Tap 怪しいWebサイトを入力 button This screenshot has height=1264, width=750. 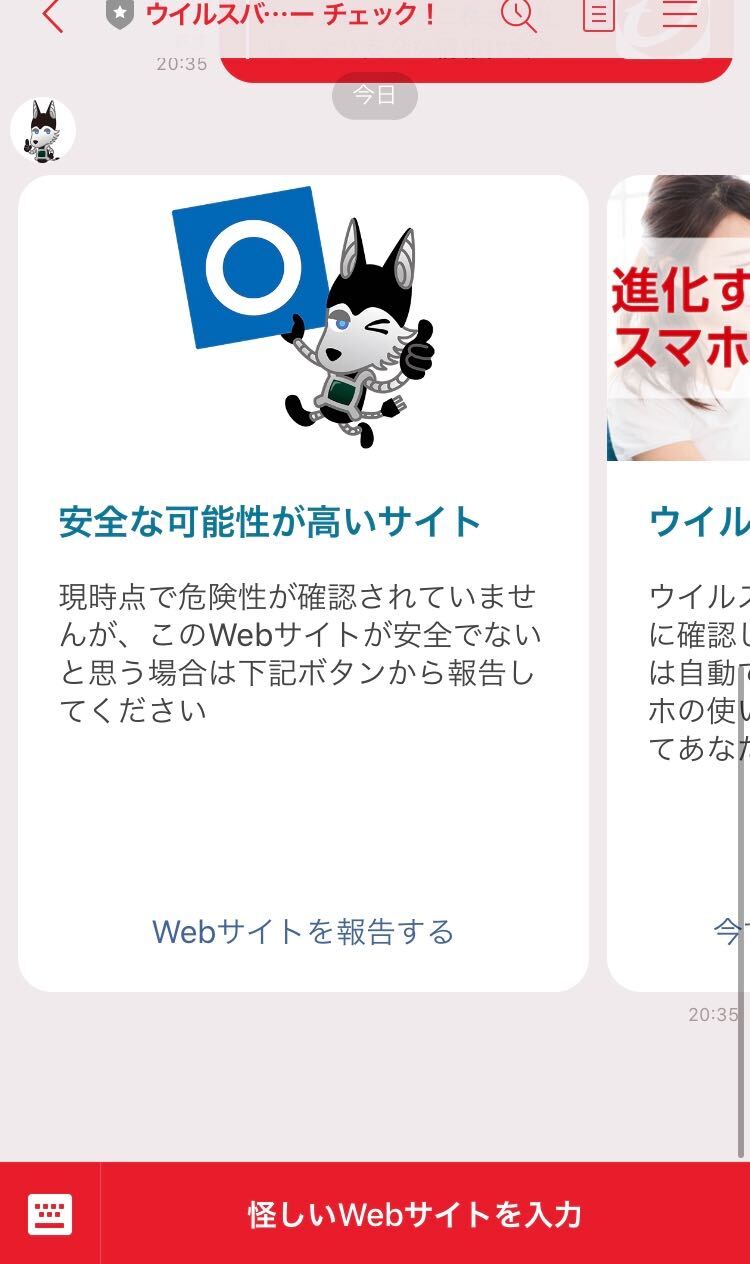(415, 1214)
